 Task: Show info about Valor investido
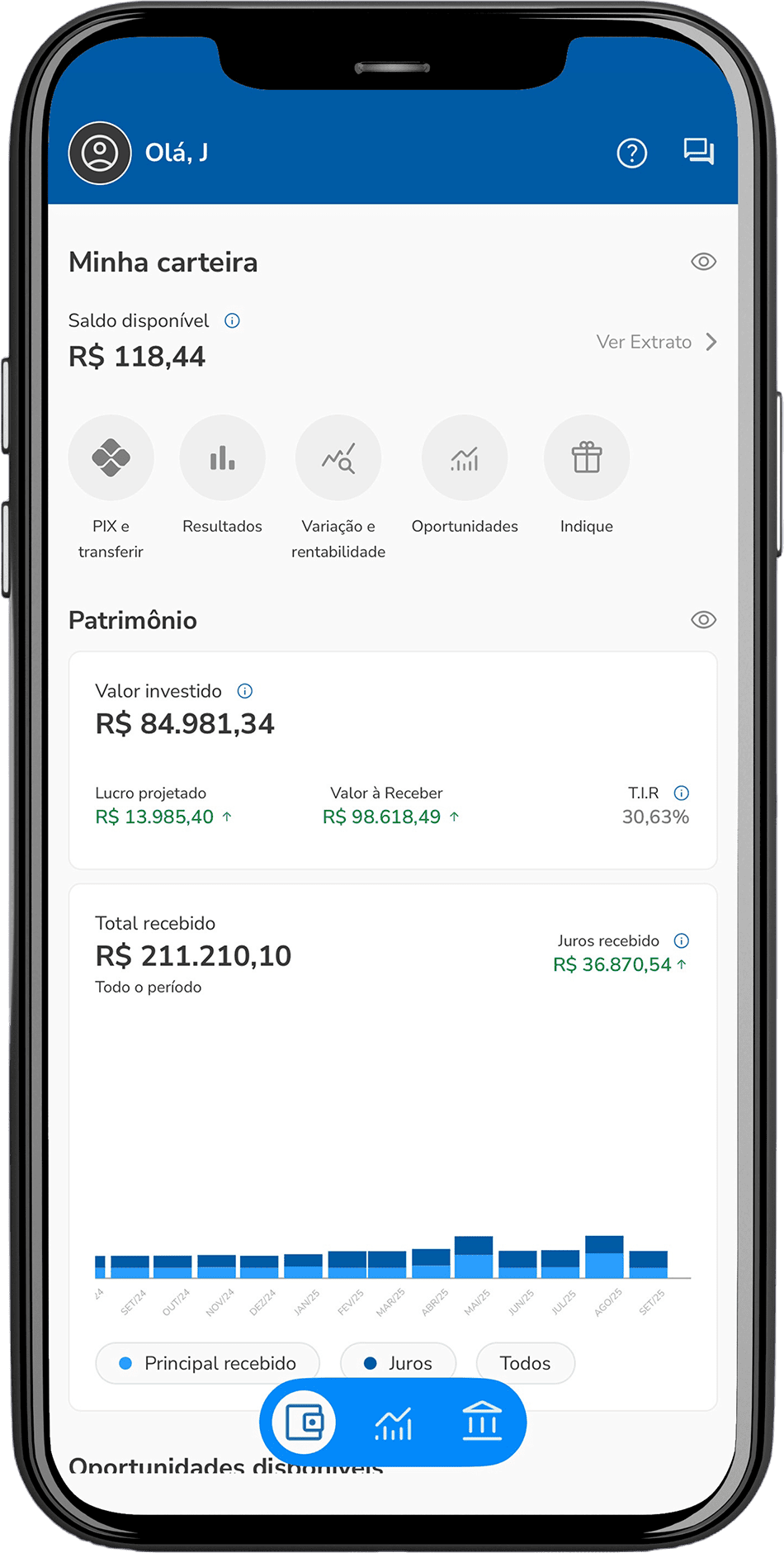[245, 691]
